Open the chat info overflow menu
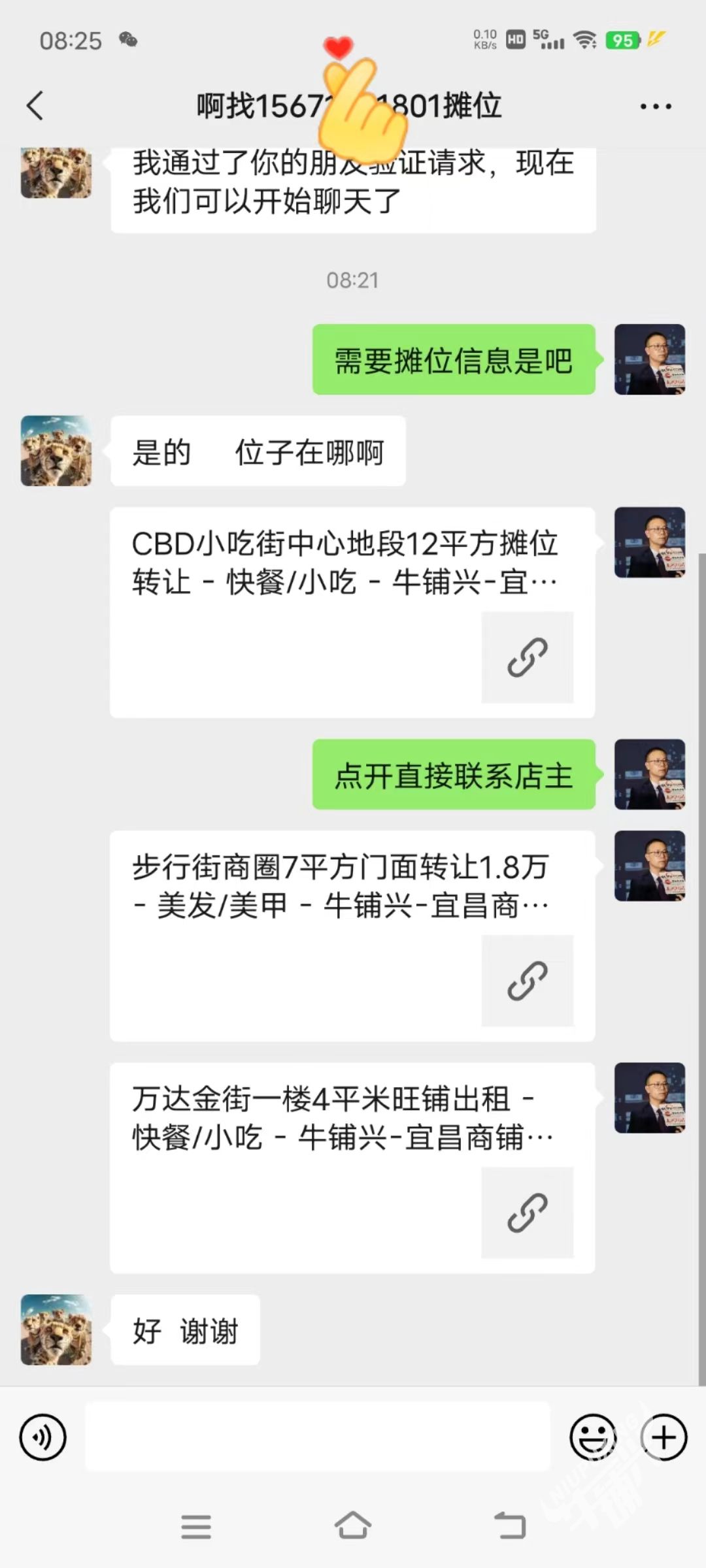 (x=655, y=106)
